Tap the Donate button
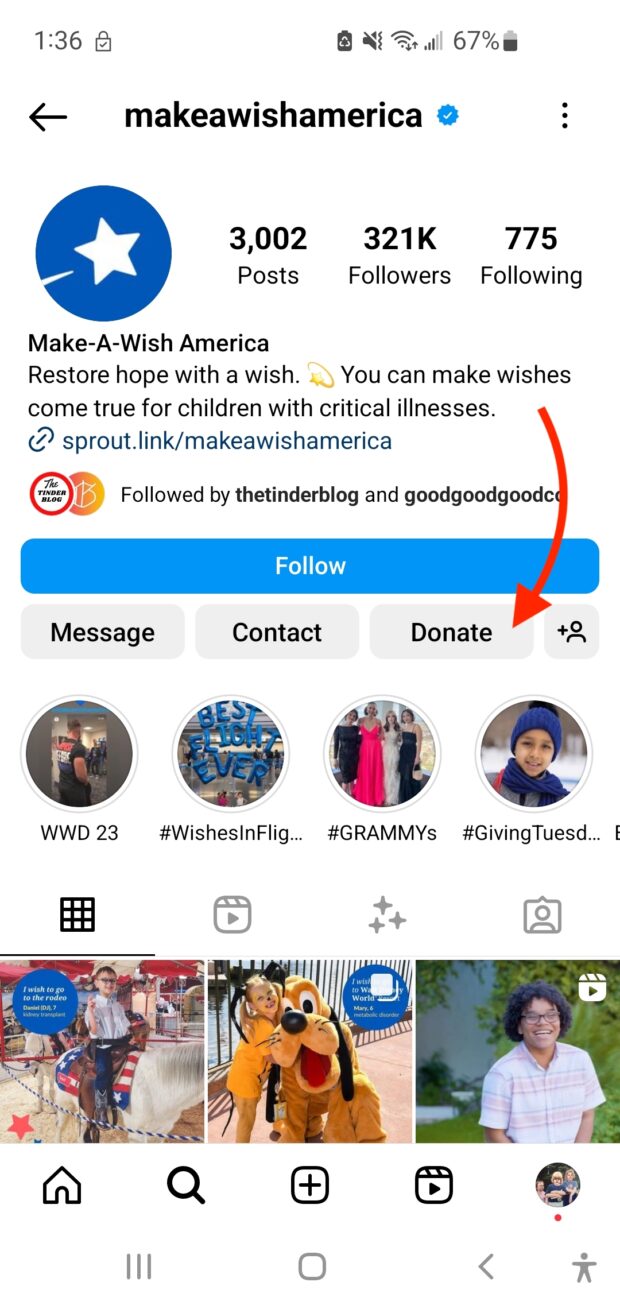Viewport: 620px width, 1309px height. tap(451, 632)
